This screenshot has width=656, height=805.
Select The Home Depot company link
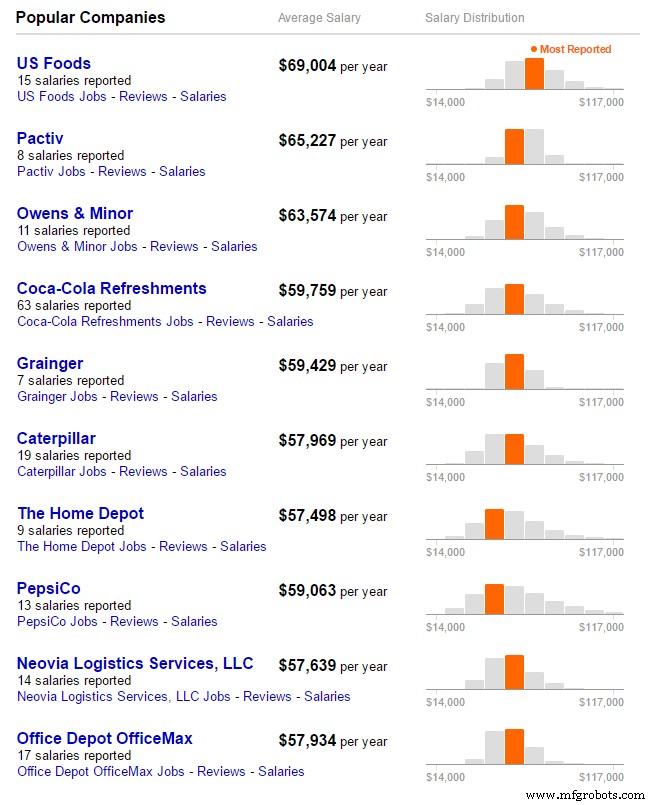81,513
